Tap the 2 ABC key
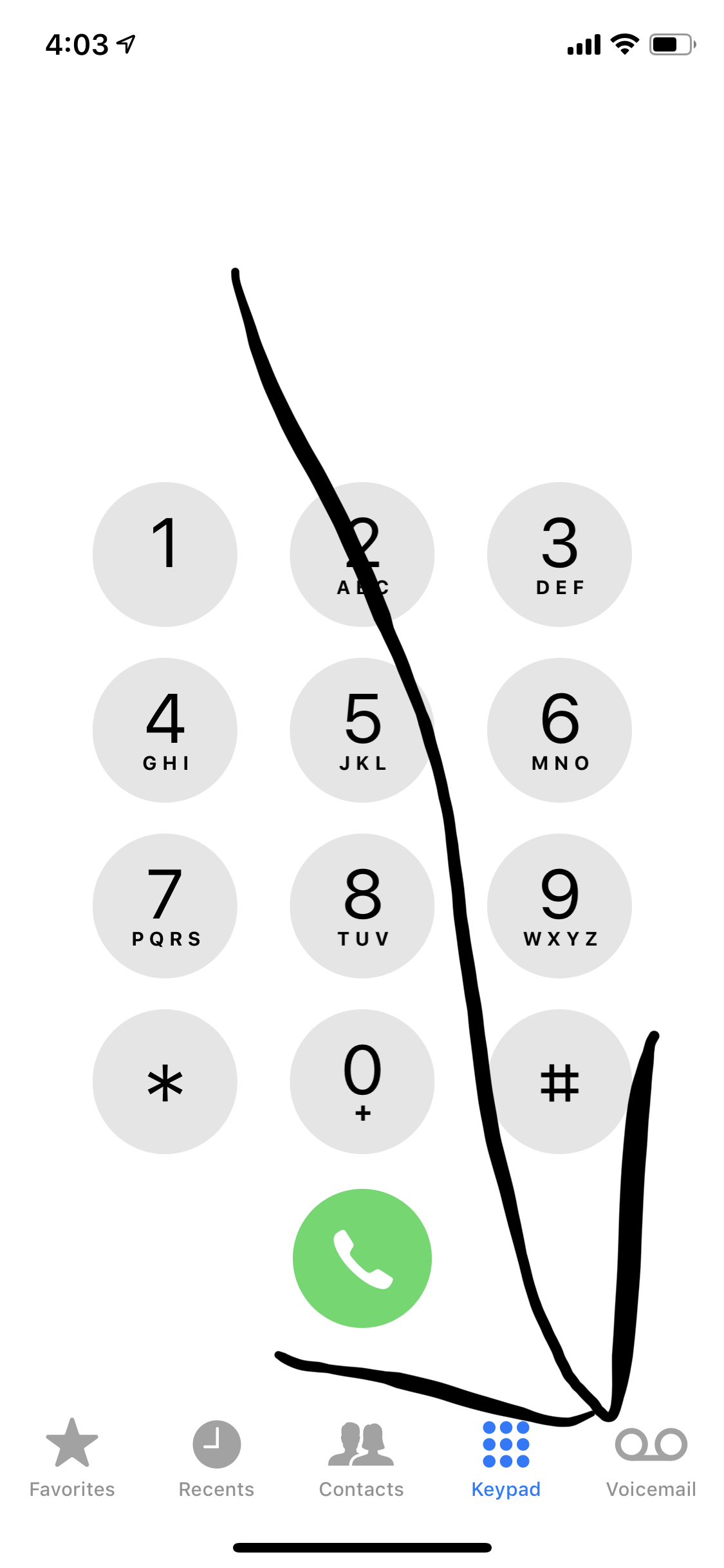The image size is (724, 1568). point(362,554)
